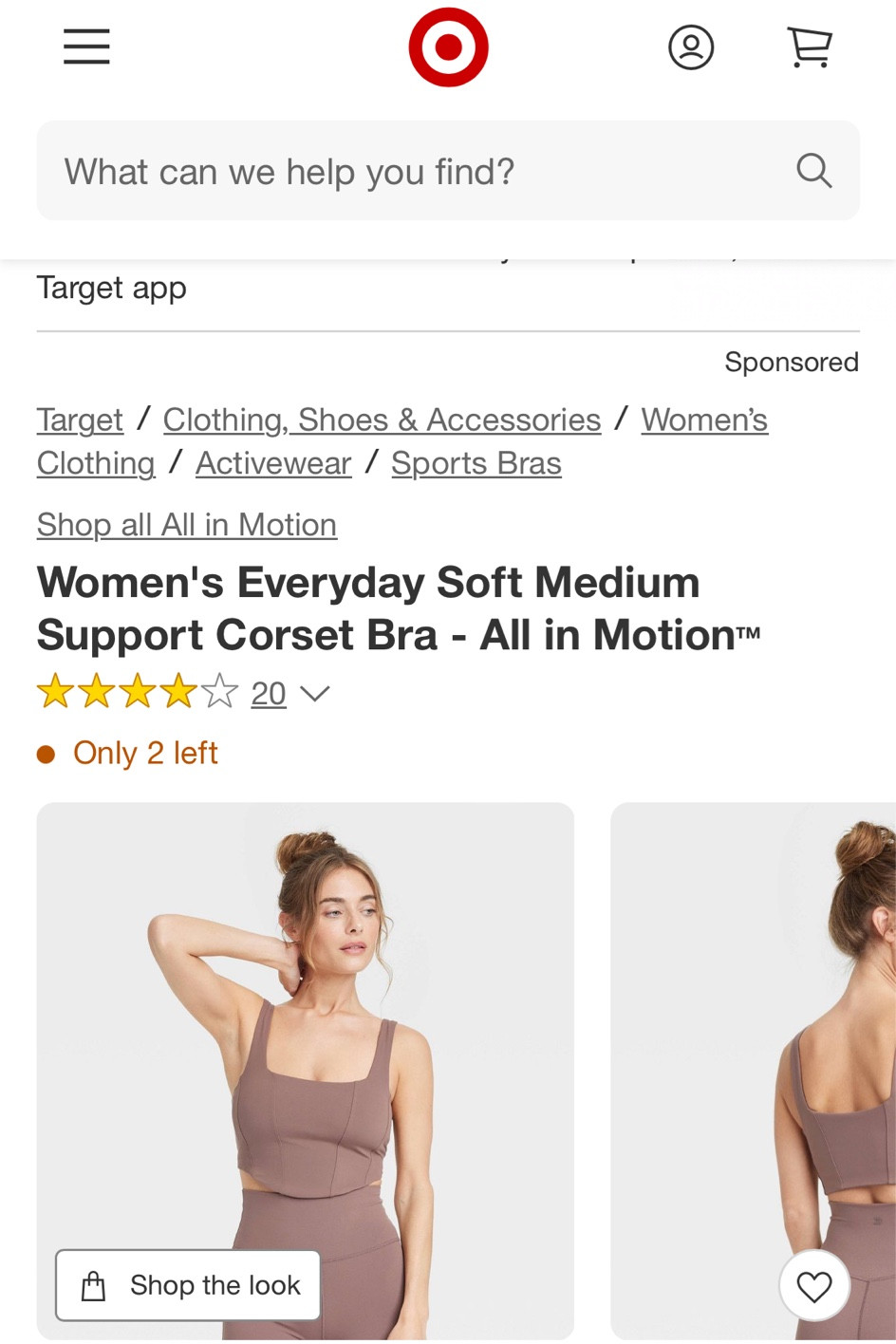Navigate to the Activewear category

pyautogui.click(x=273, y=463)
